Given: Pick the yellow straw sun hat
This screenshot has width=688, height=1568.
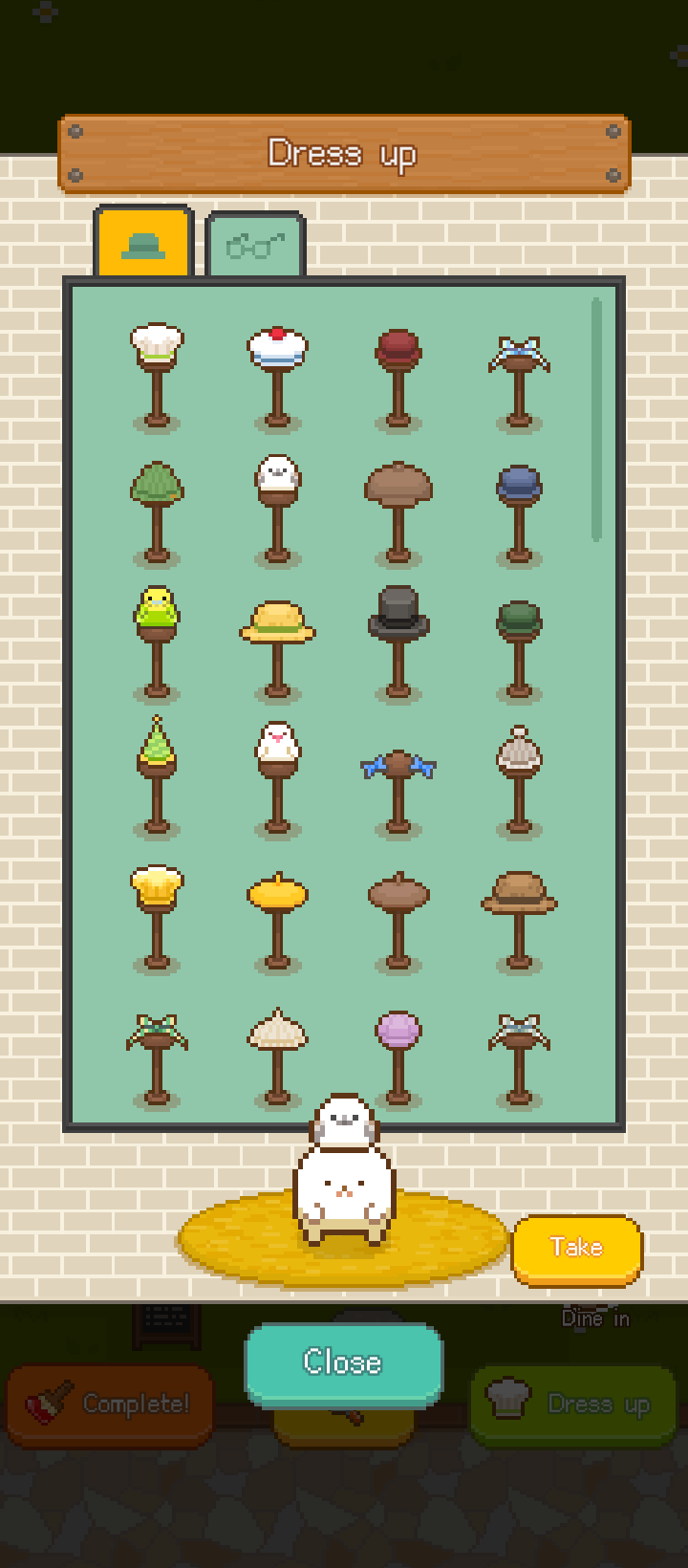Looking at the screenshot, I should [277, 621].
